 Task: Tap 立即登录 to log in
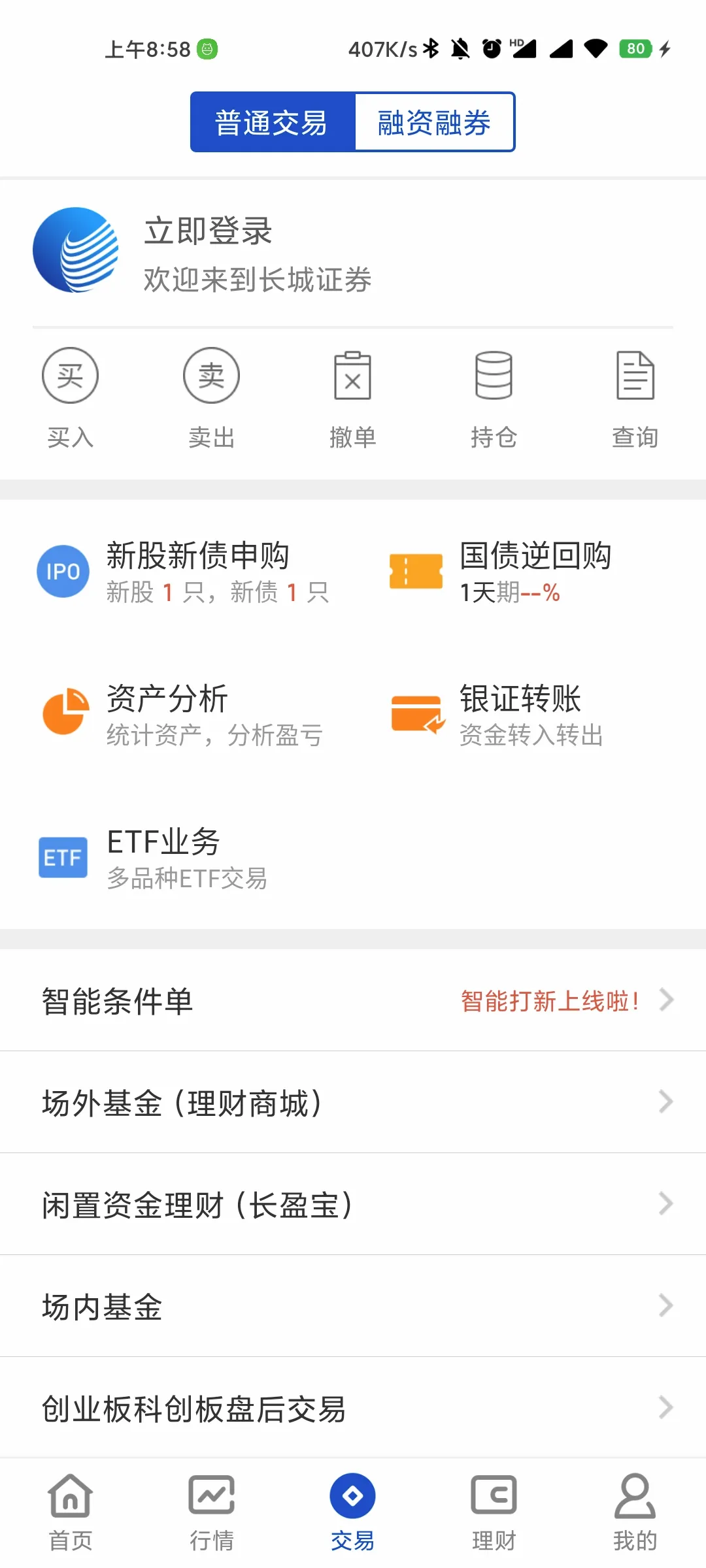click(208, 231)
